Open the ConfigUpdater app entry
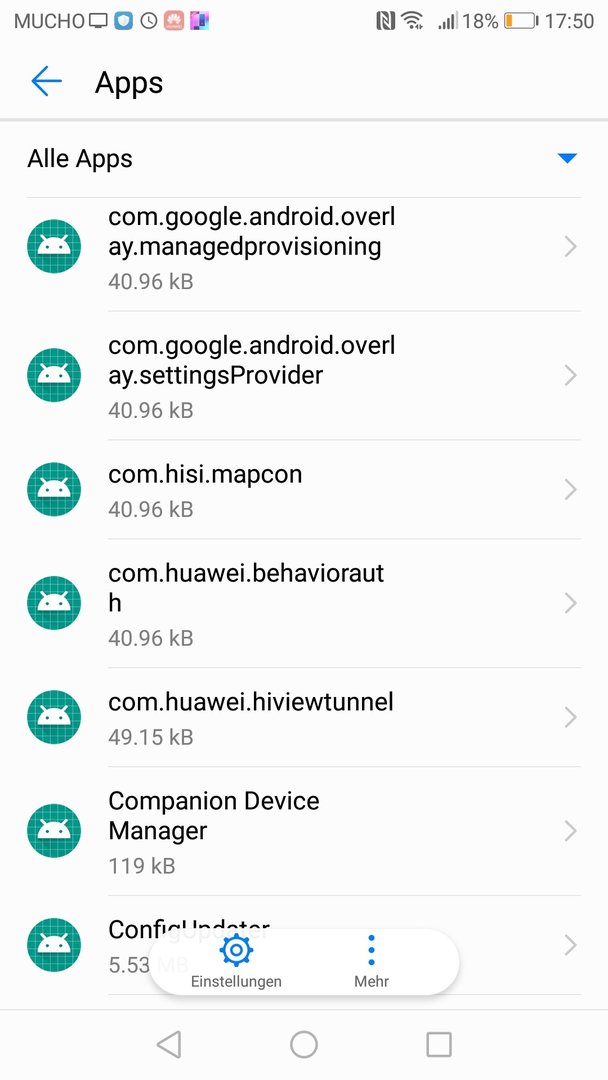Image resolution: width=608 pixels, height=1080 pixels. pyautogui.click(x=304, y=945)
